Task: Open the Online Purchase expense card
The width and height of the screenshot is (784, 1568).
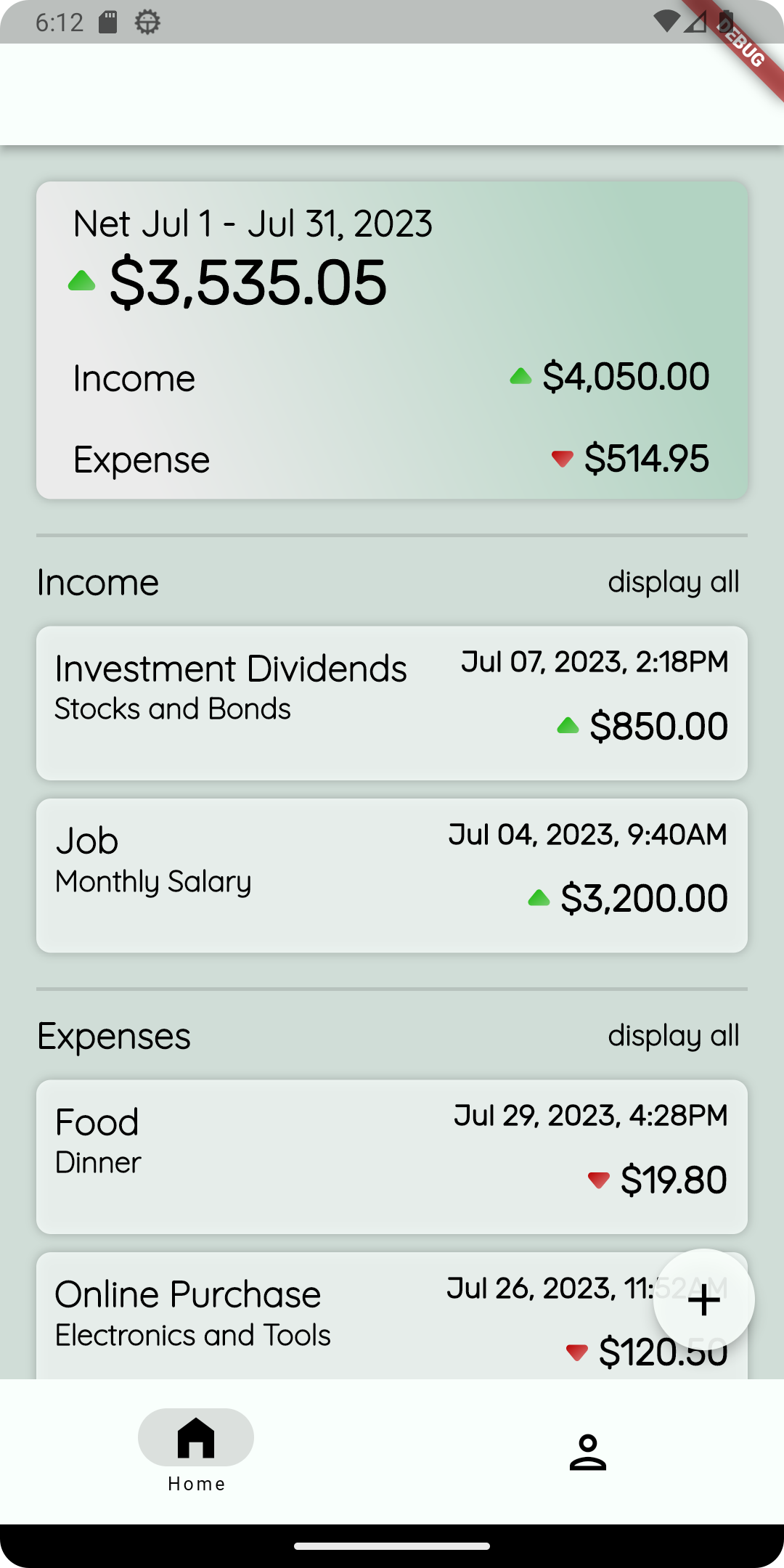Action: (392, 1315)
